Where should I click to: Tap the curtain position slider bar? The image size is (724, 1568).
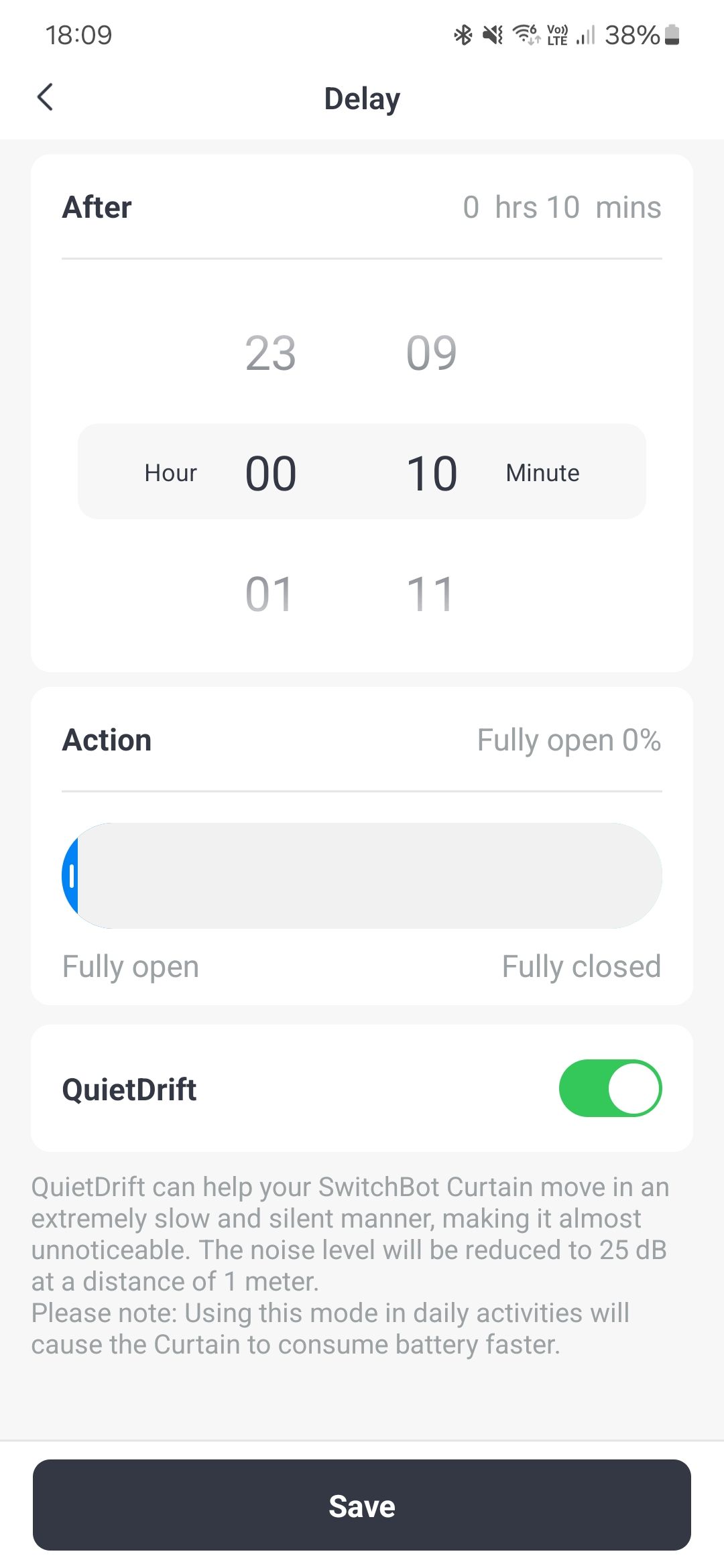click(362, 875)
